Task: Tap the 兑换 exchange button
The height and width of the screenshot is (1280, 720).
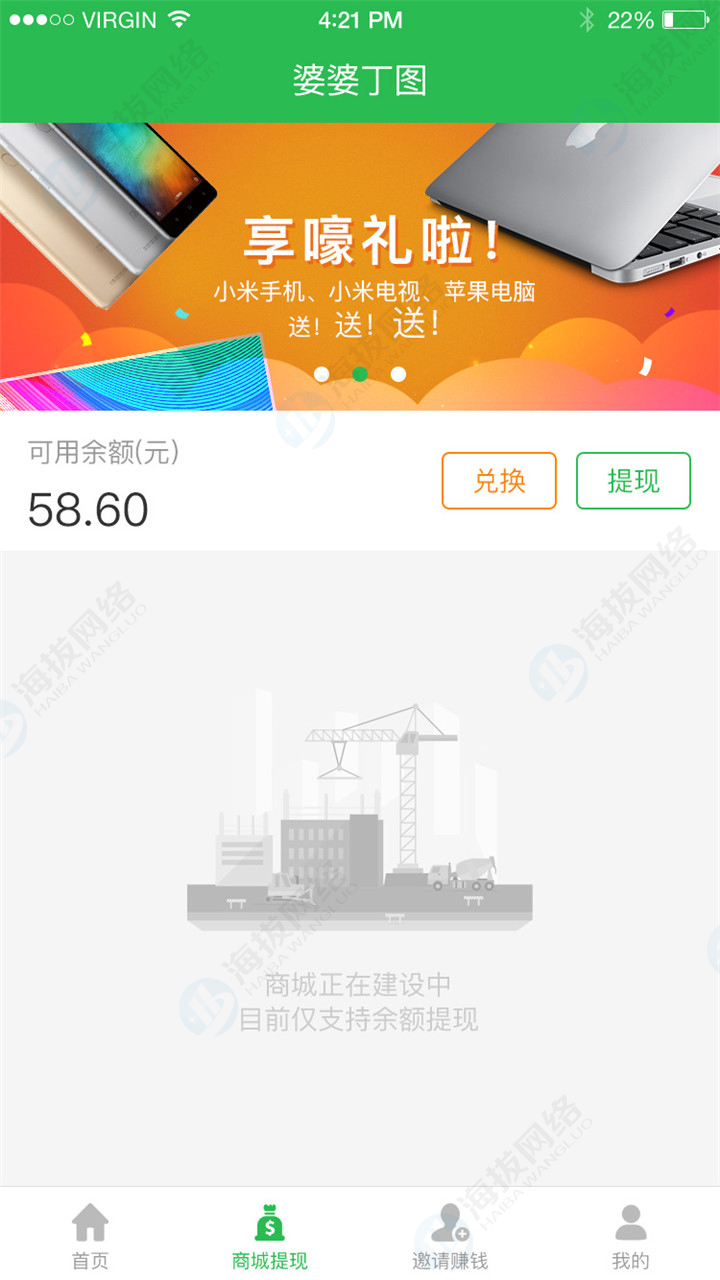Action: coord(499,481)
